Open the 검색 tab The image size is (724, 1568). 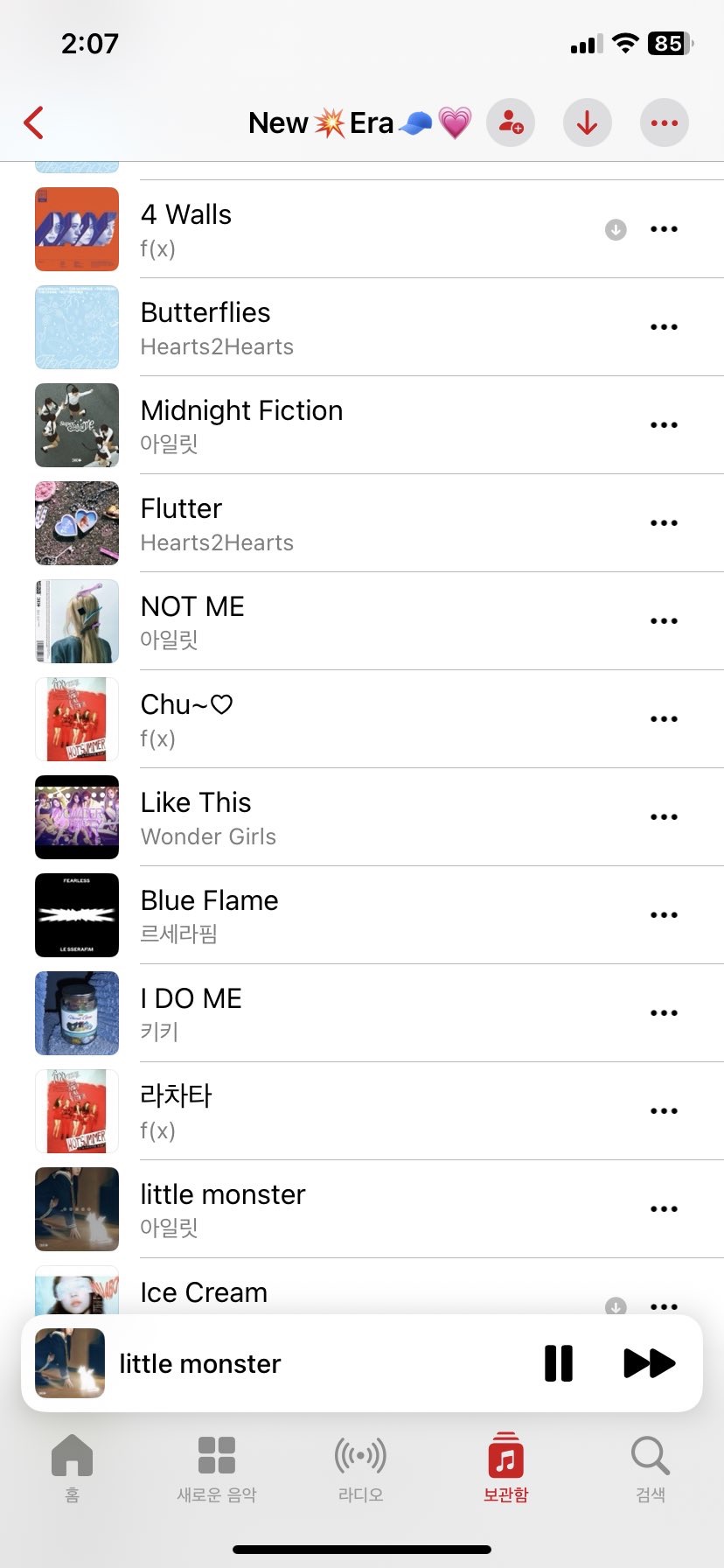[651, 1467]
